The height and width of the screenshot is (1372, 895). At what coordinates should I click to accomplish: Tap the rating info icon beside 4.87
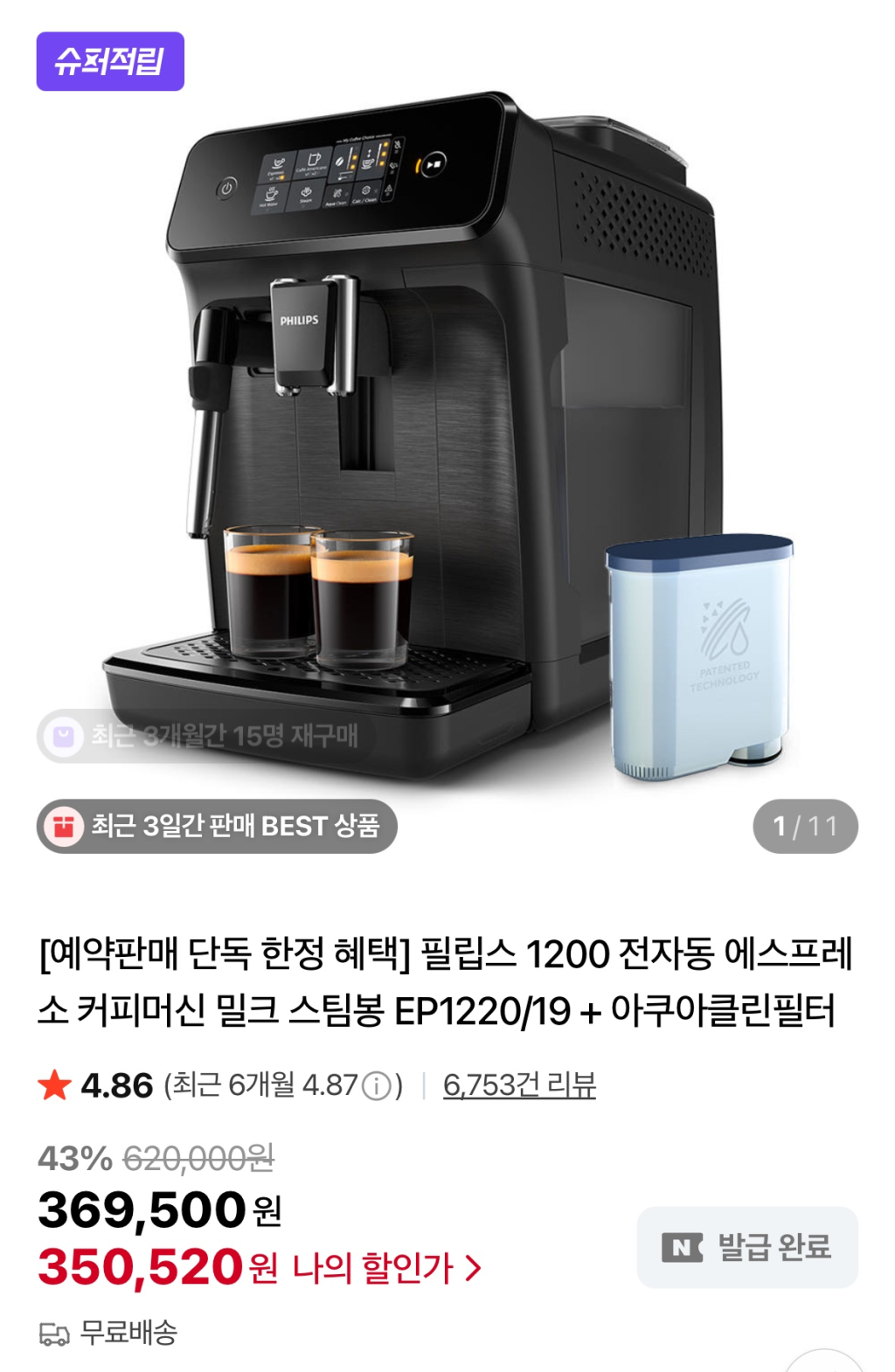coord(377,1086)
